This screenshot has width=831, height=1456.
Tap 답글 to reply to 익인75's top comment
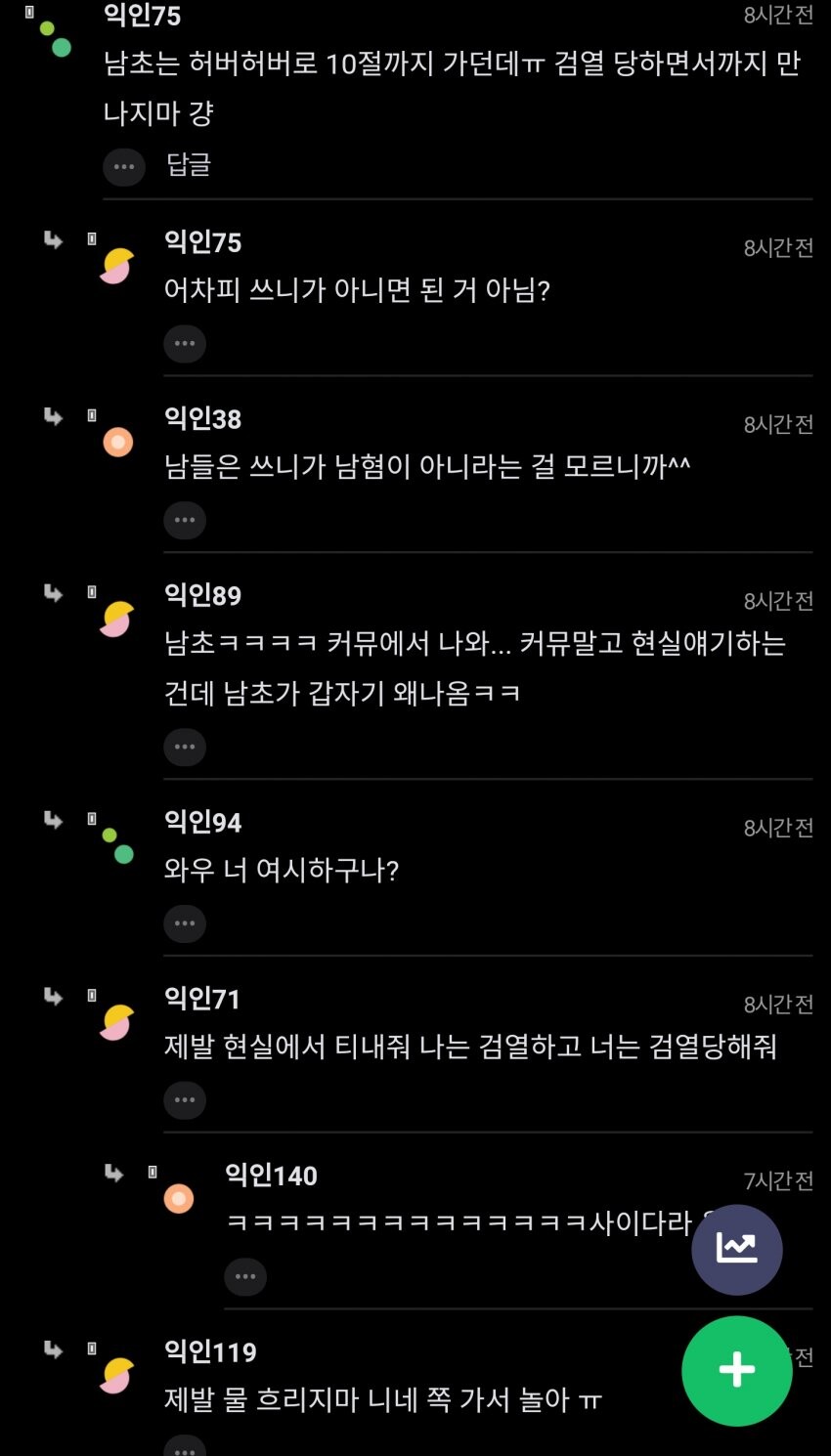click(x=189, y=165)
